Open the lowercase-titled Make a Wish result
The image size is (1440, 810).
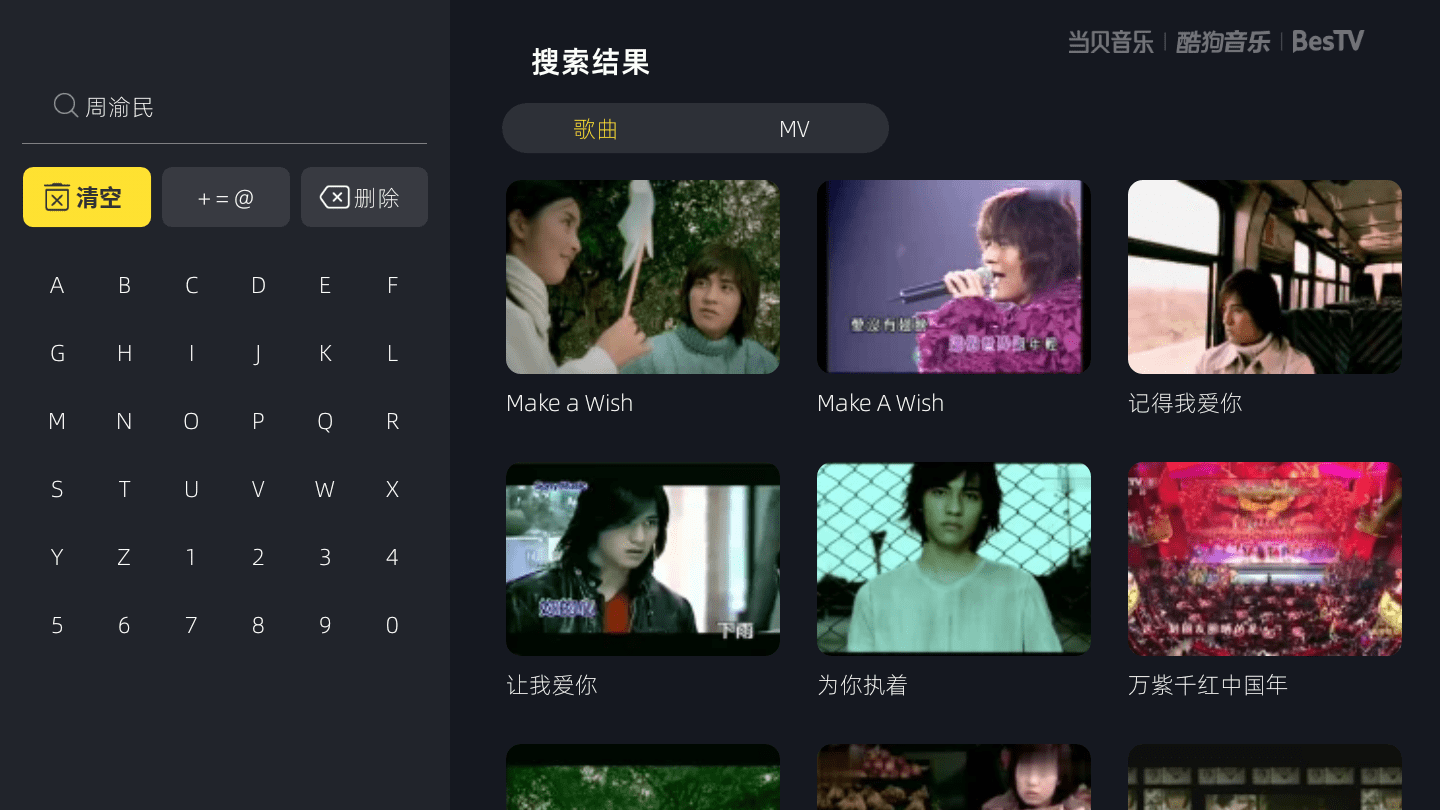[642, 277]
